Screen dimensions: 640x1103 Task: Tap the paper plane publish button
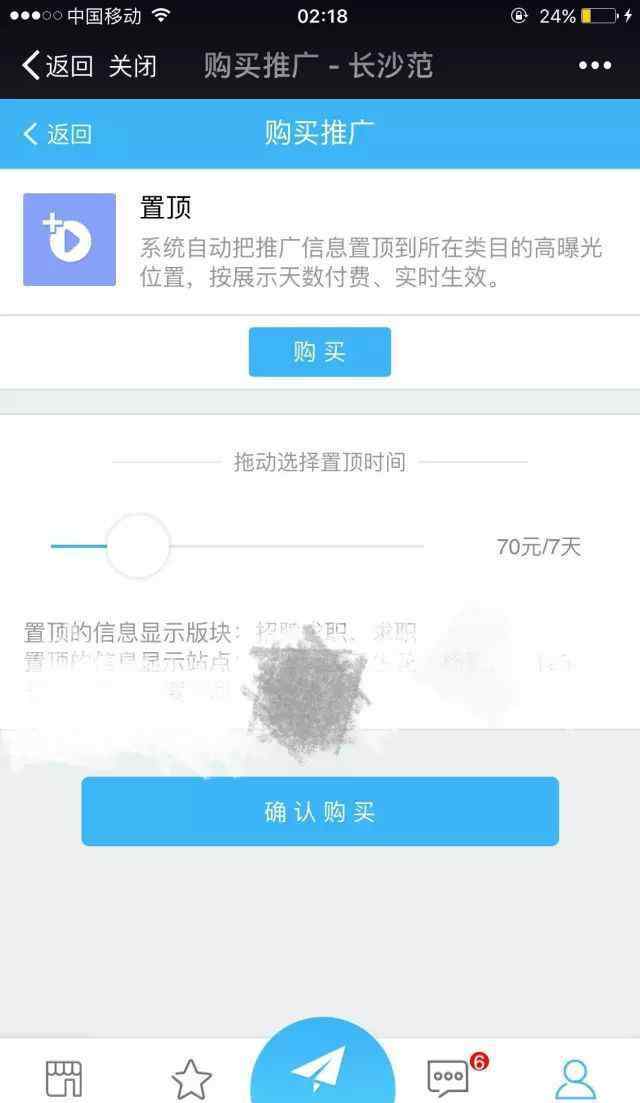click(x=321, y=1064)
